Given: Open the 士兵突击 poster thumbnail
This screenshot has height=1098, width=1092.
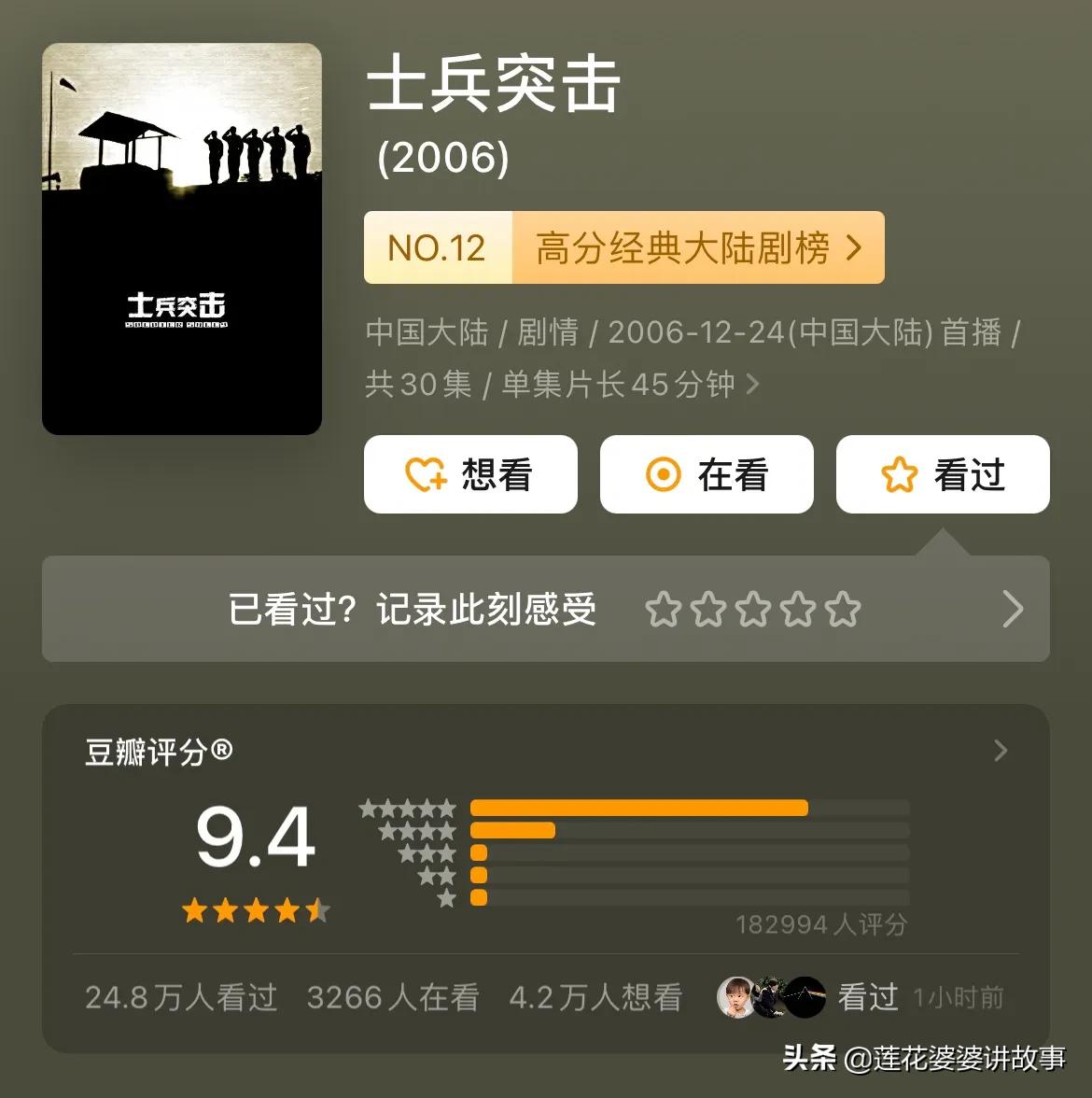Looking at the screenshot, I should (180, 238).
